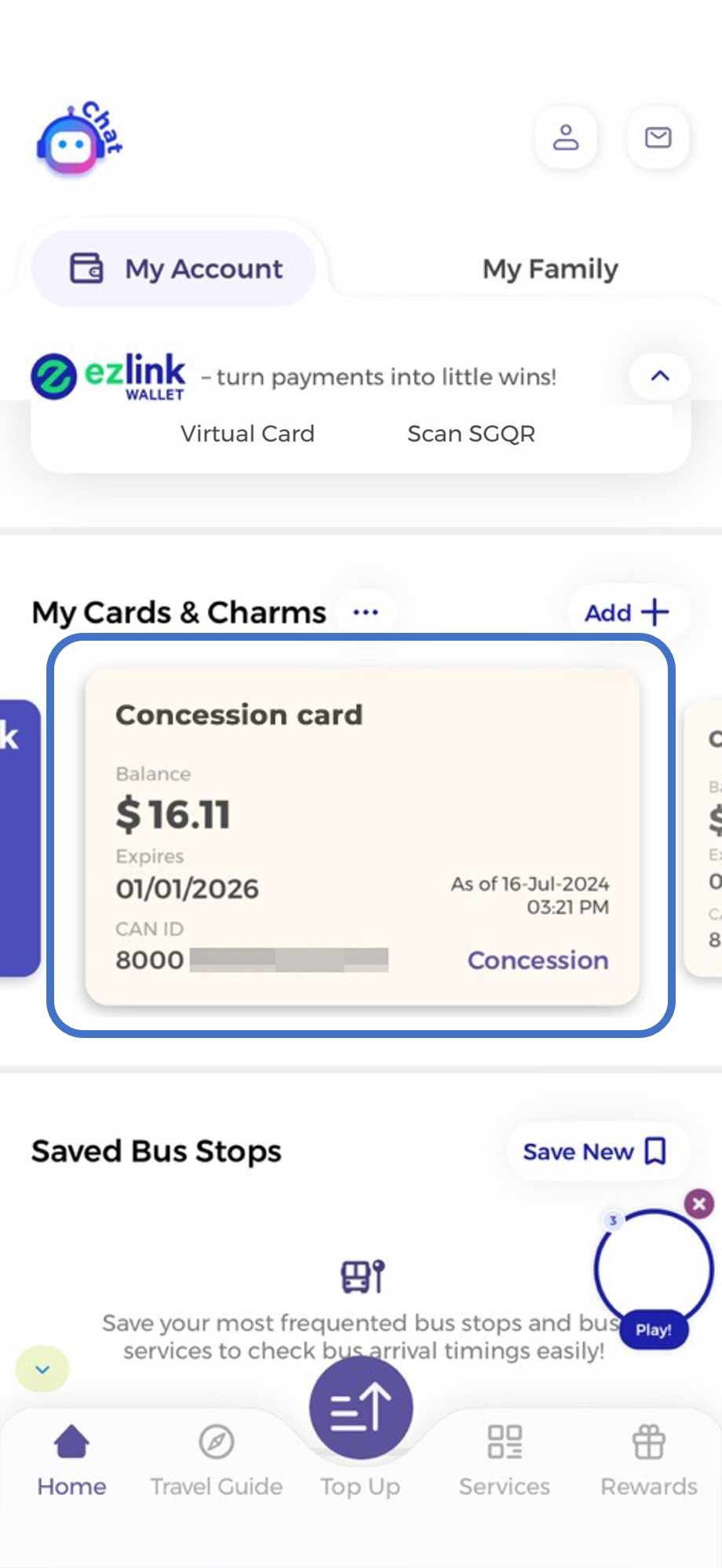Open the profile icon
The image size is (722, 1568).
(x=565, y=137)
